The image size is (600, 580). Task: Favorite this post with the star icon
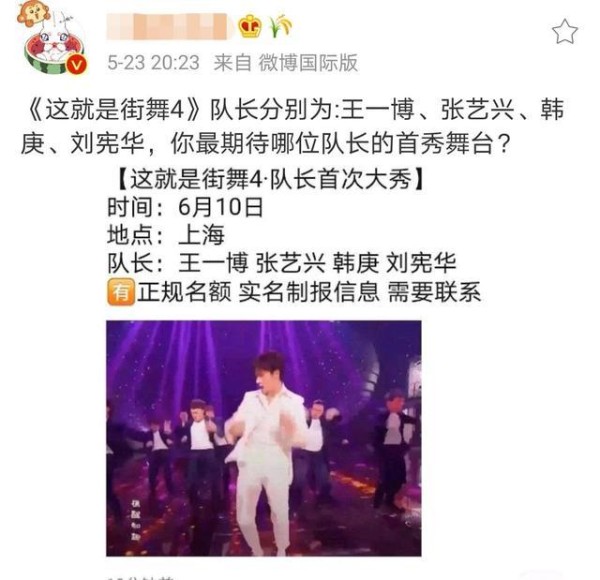565,31
